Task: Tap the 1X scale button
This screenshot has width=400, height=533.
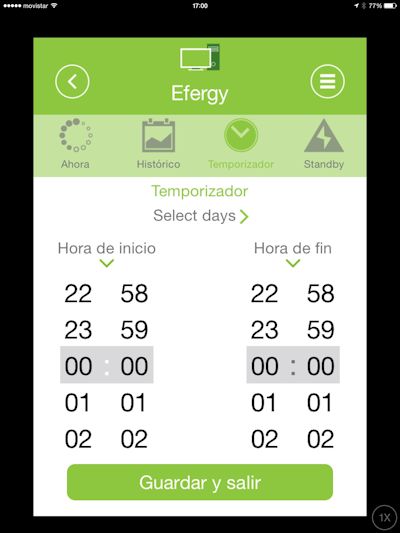Action: pos(384,518)
